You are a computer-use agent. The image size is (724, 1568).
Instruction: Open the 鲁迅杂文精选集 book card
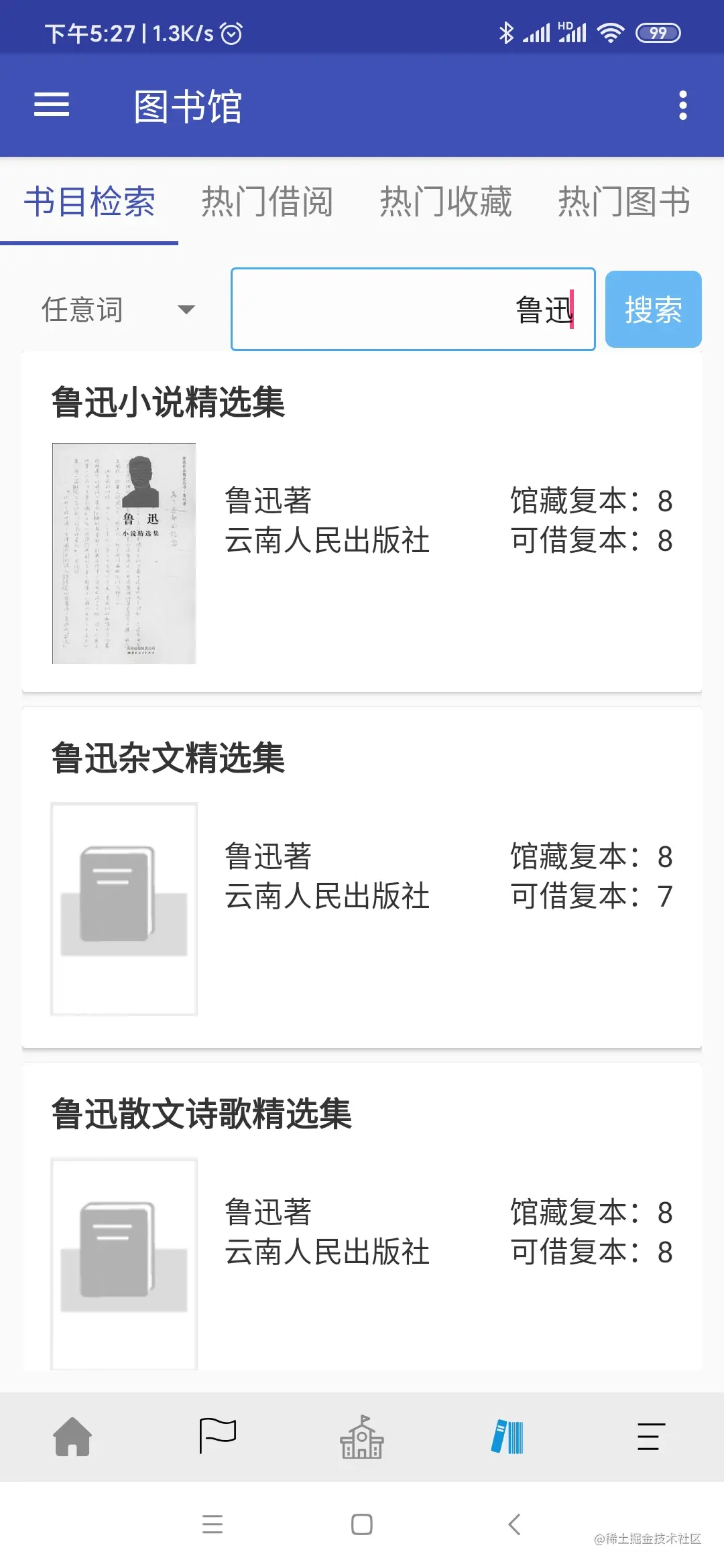pos(362,878)
